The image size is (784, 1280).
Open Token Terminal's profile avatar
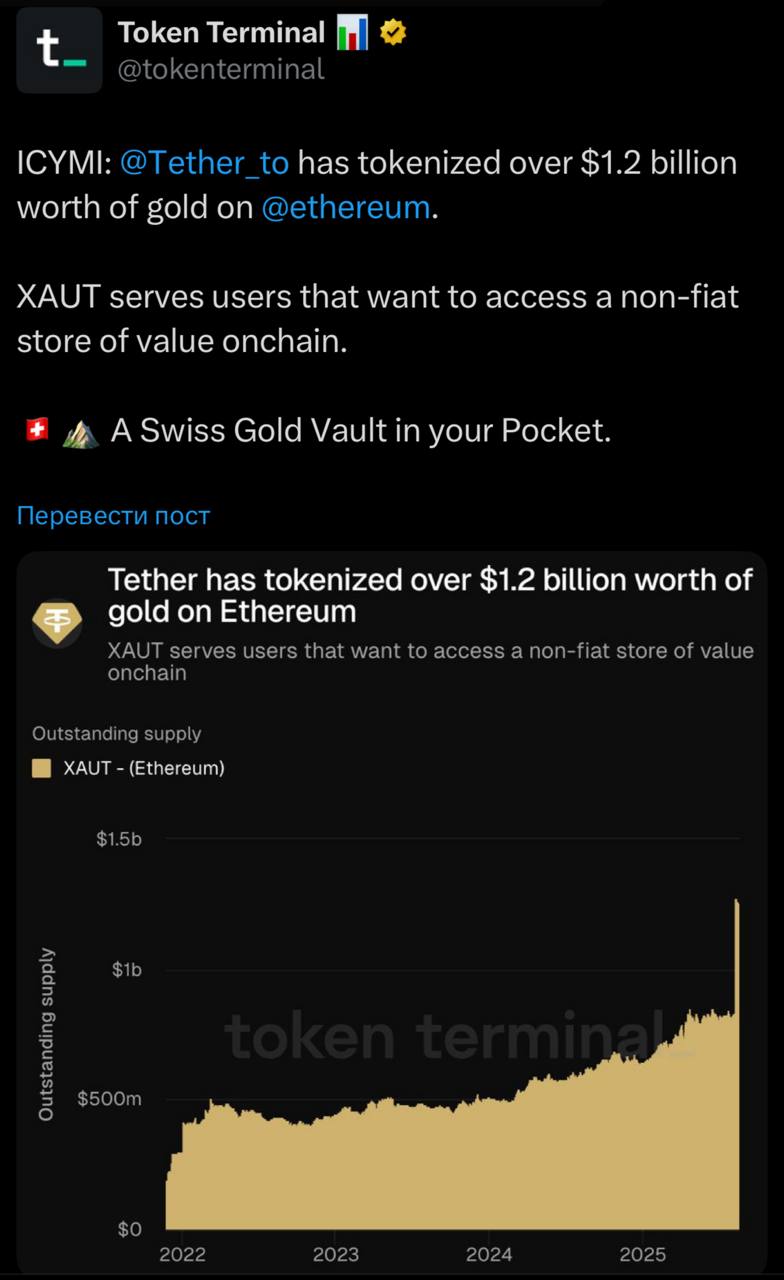[59, 50]
